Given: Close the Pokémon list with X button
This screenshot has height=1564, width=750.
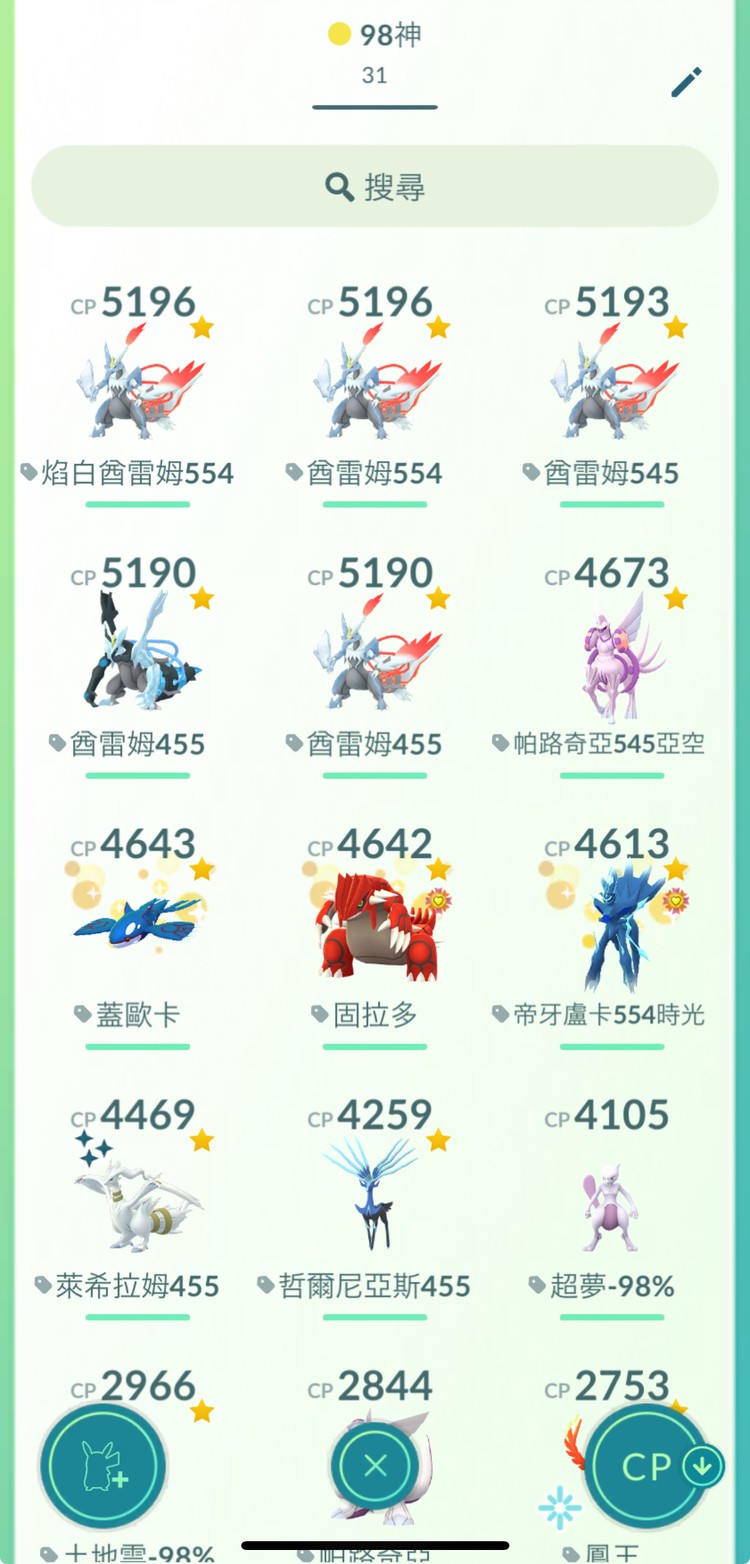Looking at the screenshot, I should pyautogui.click(x=375, y=1466).
